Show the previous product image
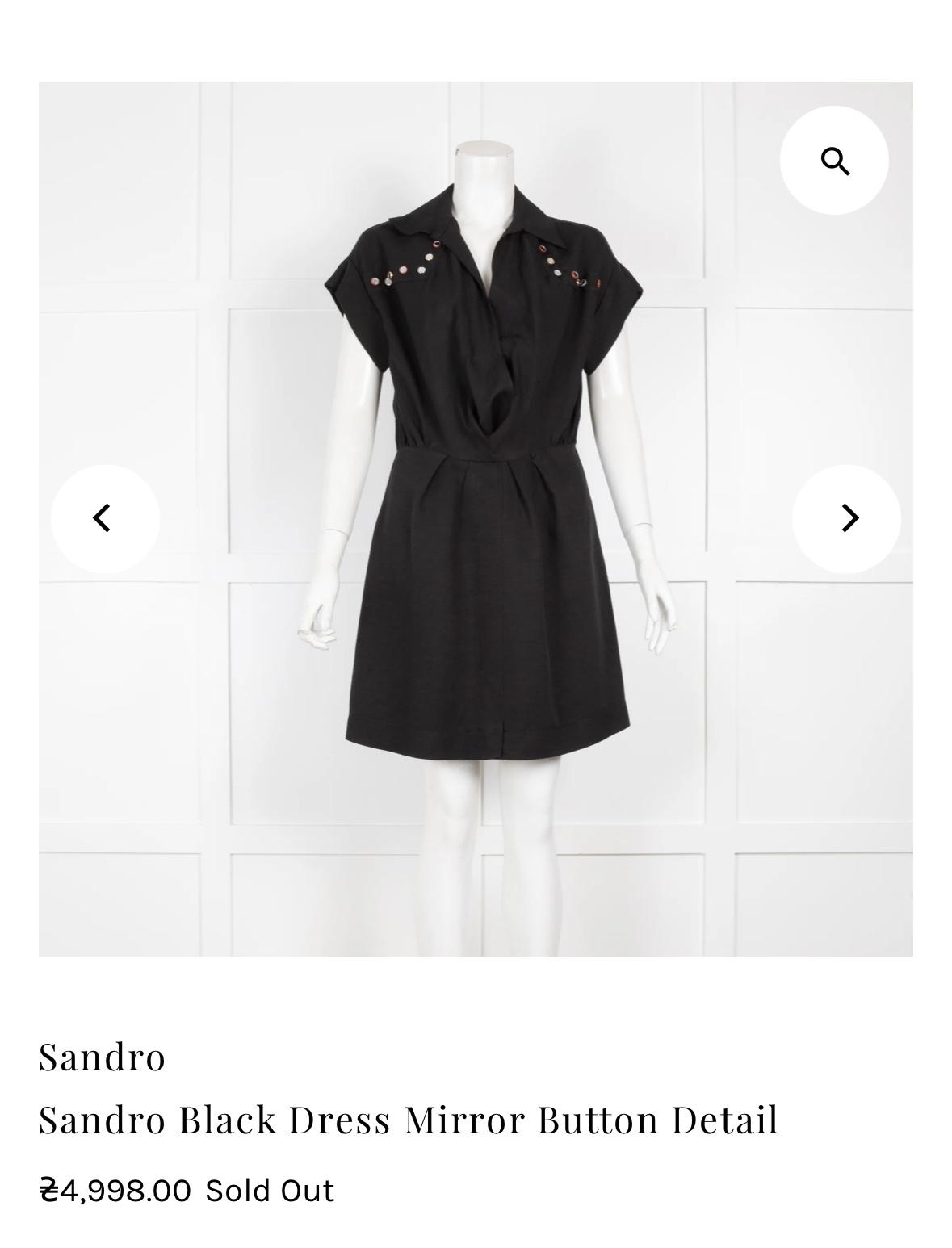This screenshot has height=1248, width=952. tap(104, 518)
